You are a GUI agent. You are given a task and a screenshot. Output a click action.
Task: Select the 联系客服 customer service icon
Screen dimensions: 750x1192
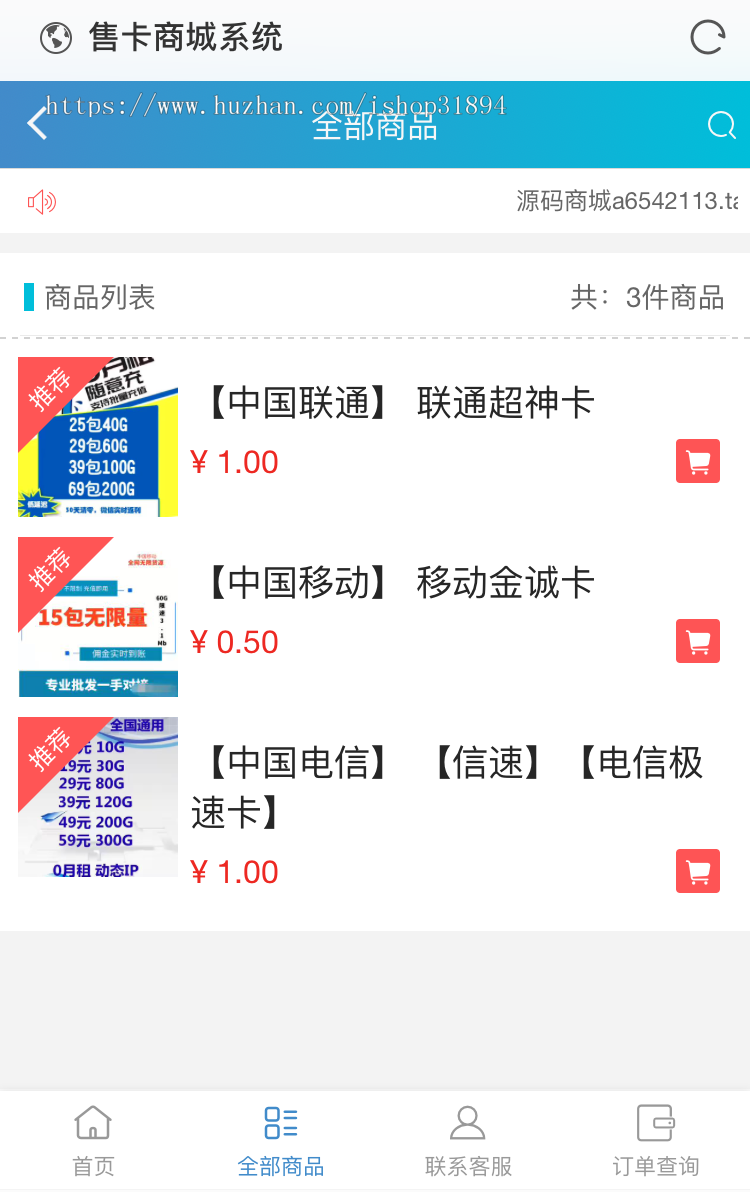coord(468,1123)
